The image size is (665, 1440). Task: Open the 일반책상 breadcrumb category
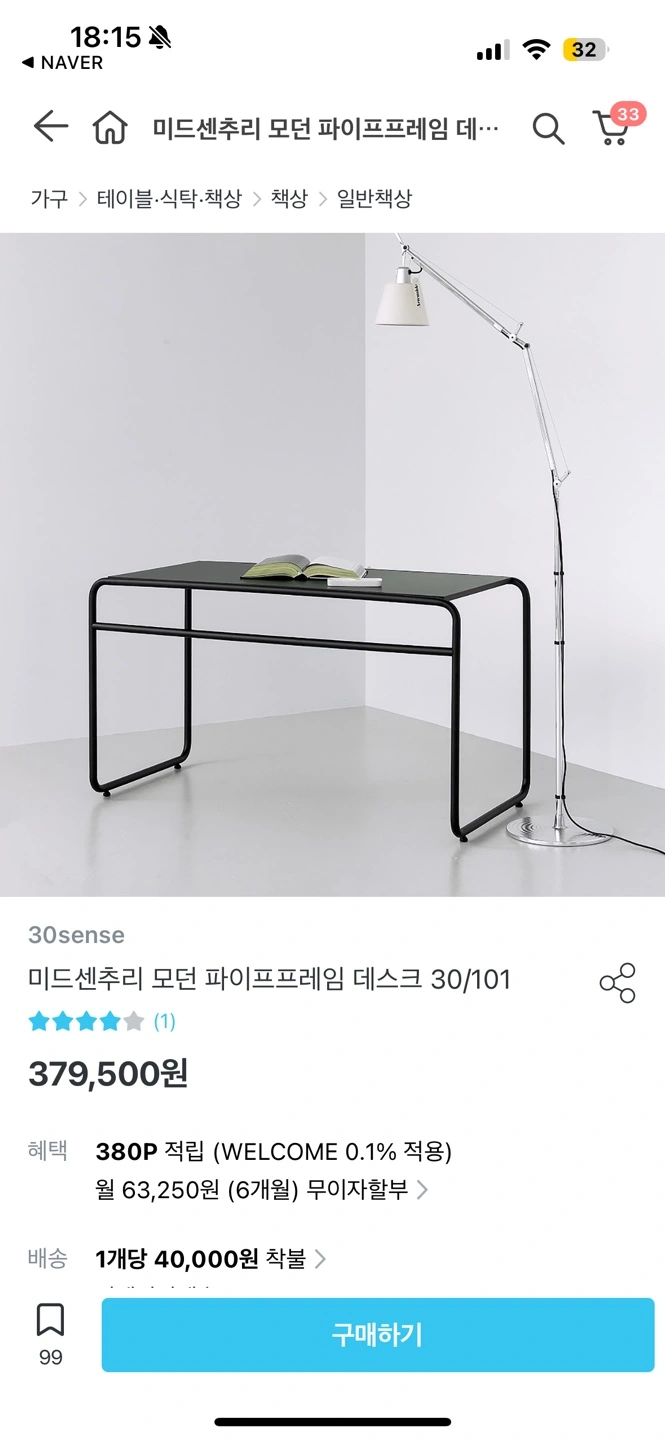tap(374, 199)
